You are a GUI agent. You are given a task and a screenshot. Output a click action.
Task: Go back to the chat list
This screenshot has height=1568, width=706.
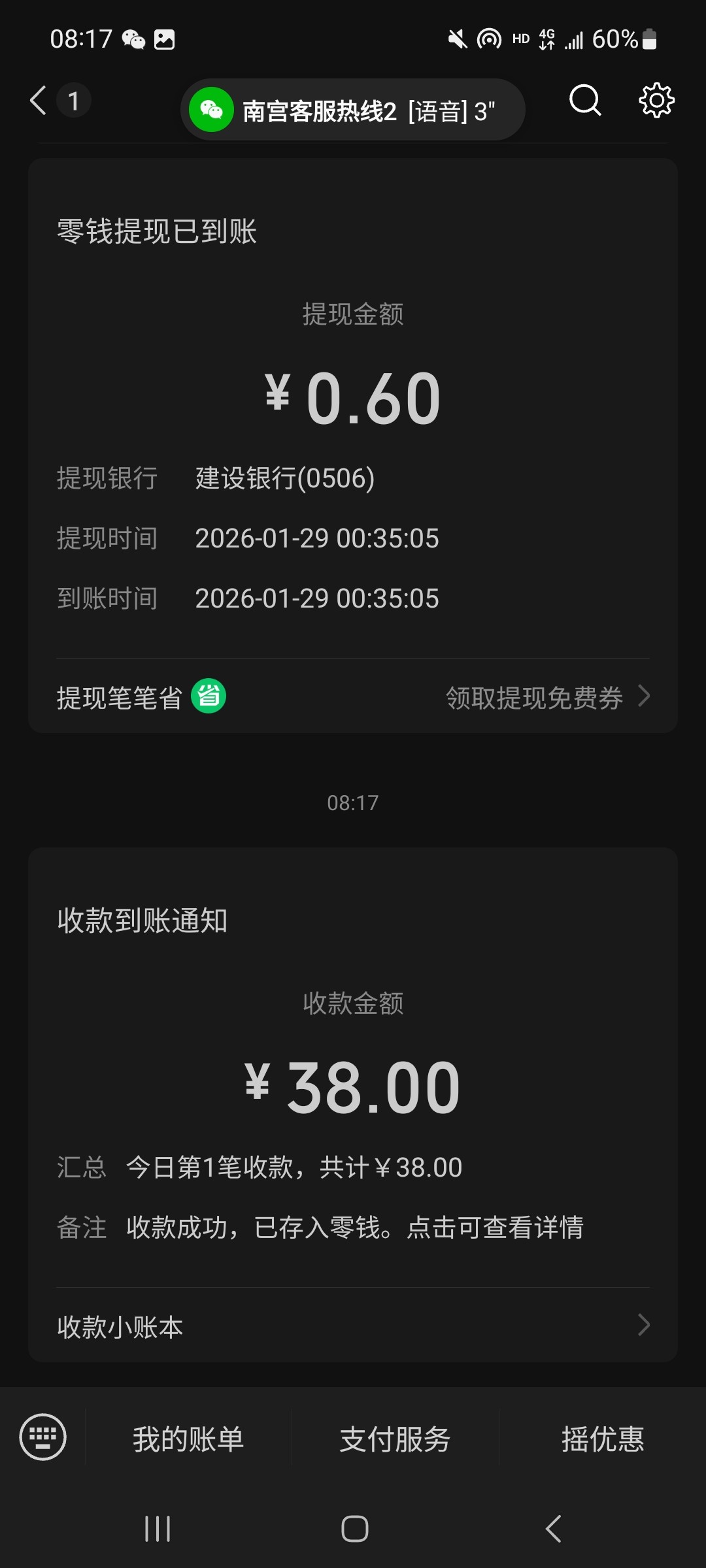[x=39, y=101]
